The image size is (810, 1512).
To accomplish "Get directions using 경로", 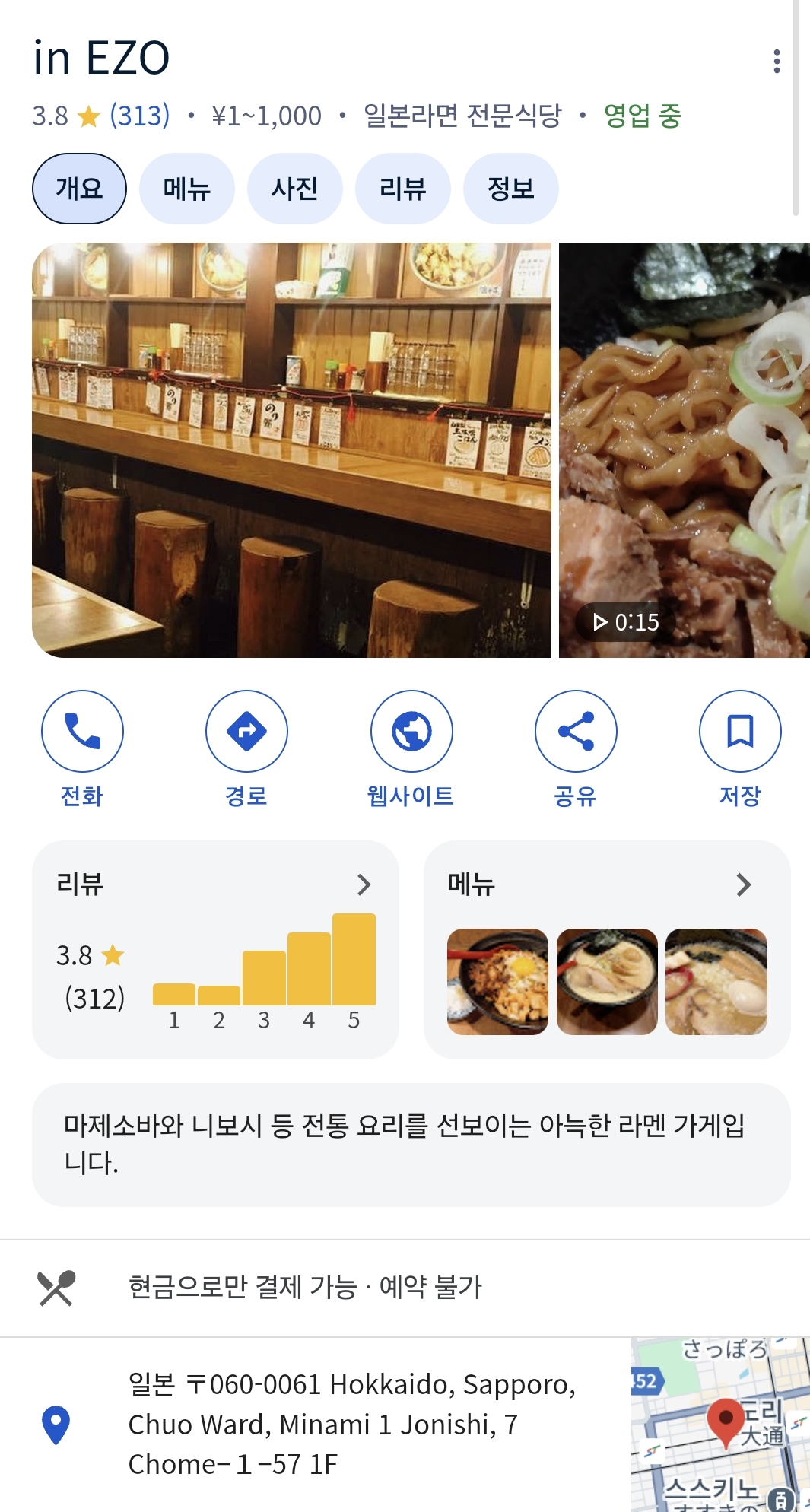I will click(246, 731).
